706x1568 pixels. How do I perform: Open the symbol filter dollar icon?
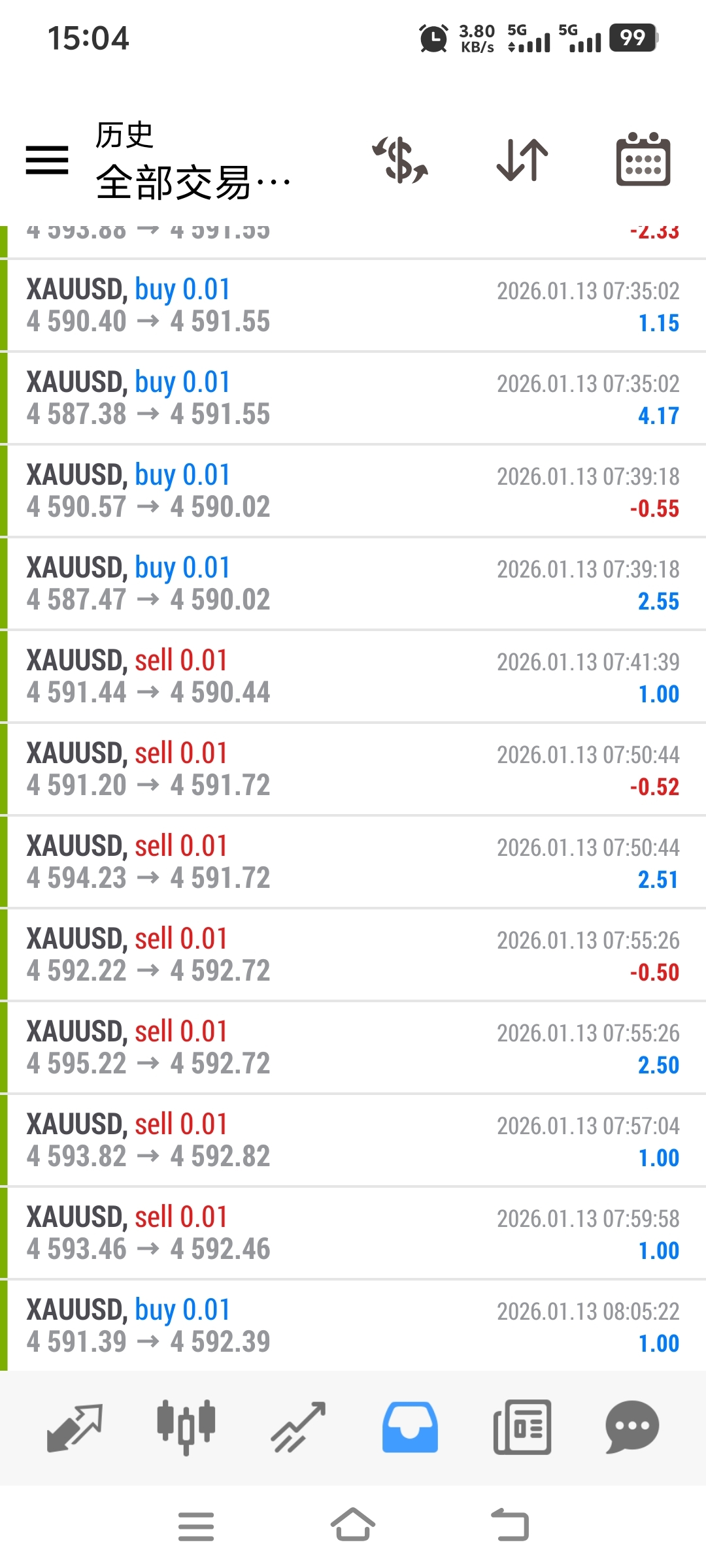(400, 160)
